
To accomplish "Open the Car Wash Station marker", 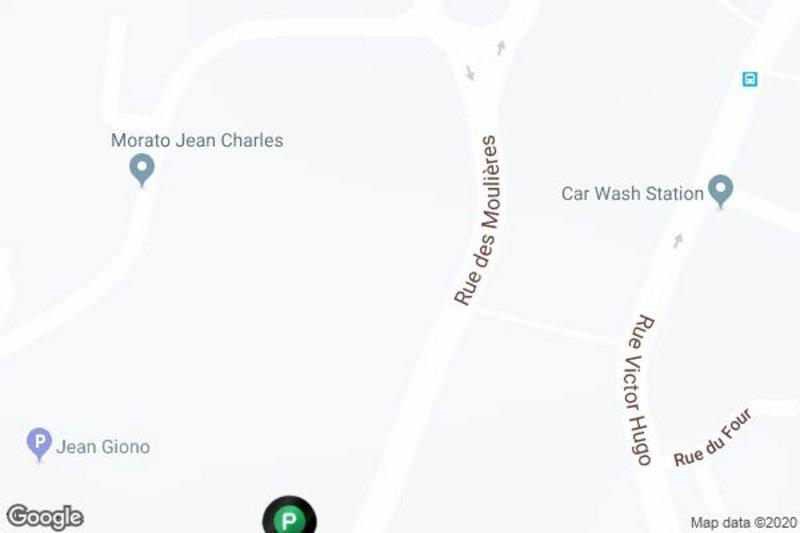I will 720,189.
